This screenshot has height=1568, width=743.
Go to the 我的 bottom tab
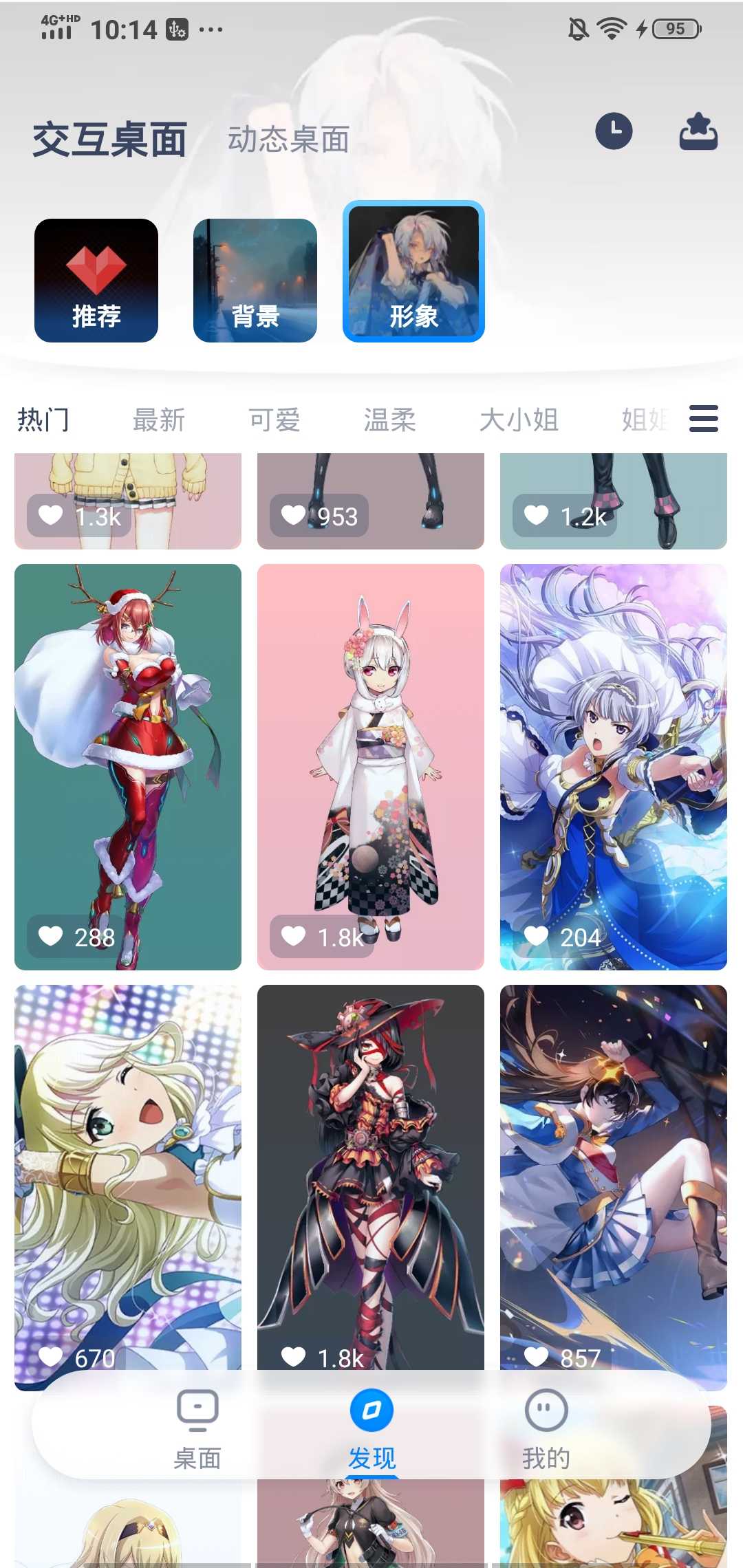tap(546, 1429)
